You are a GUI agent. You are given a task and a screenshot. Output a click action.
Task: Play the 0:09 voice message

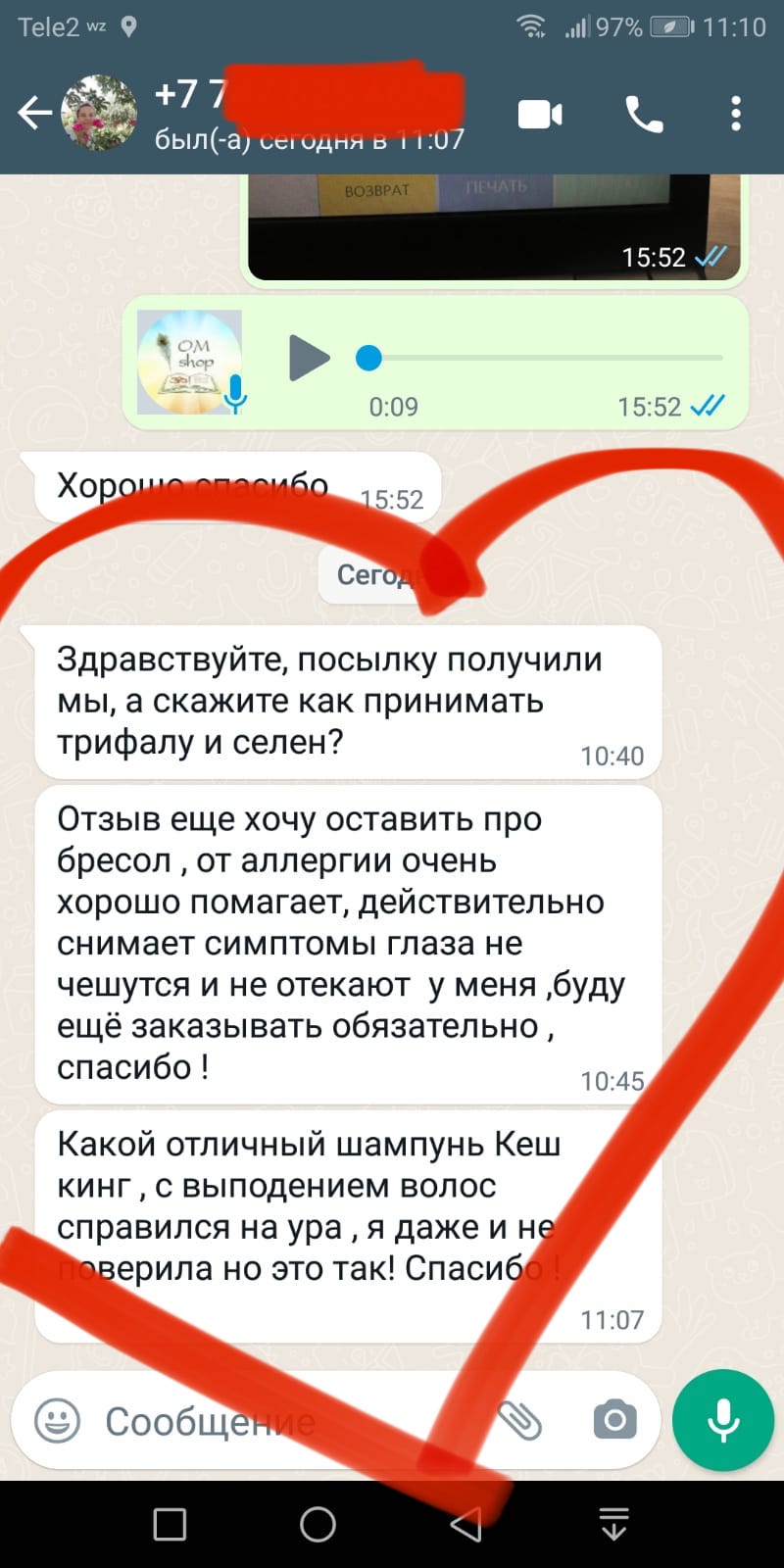tap(309, 358)
